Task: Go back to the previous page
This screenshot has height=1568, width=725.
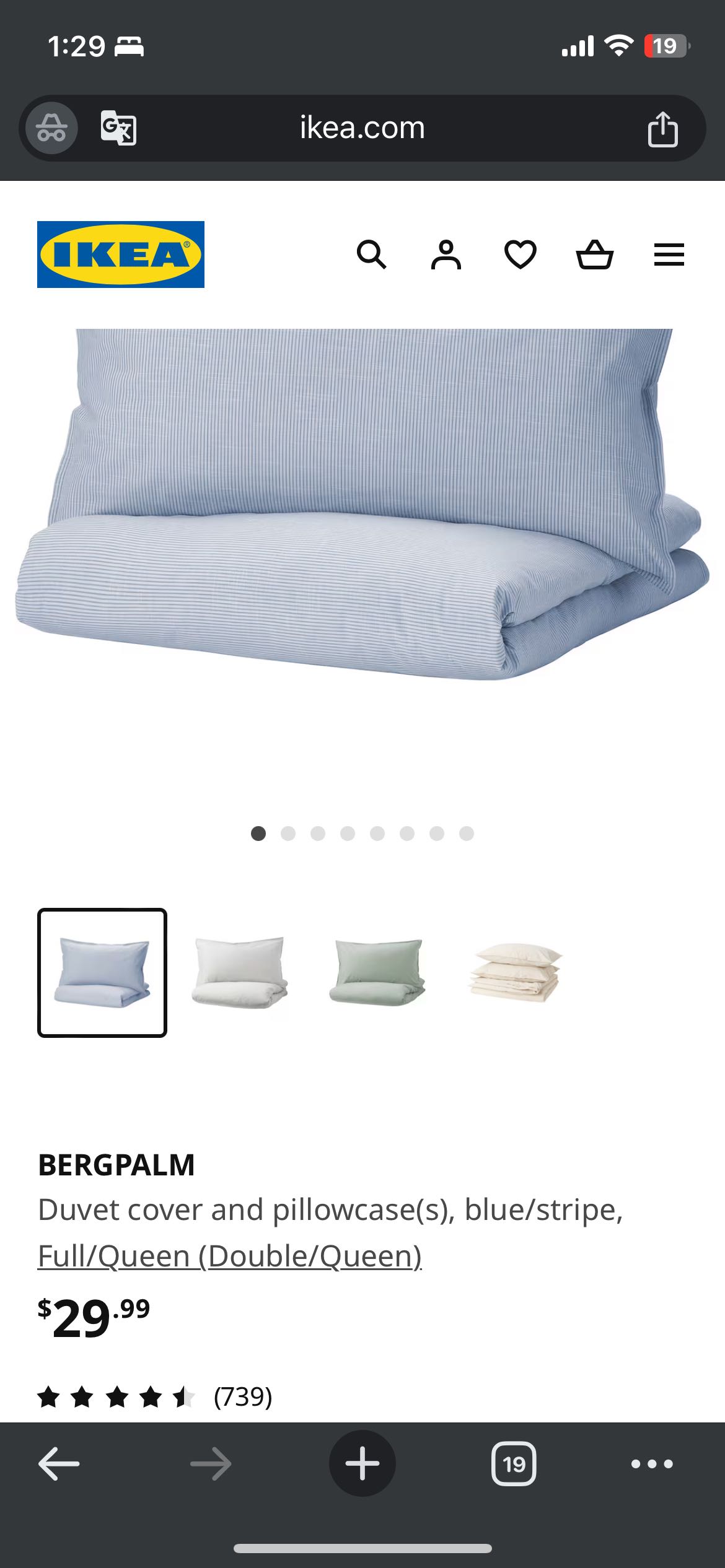Action: (59, 1464)
